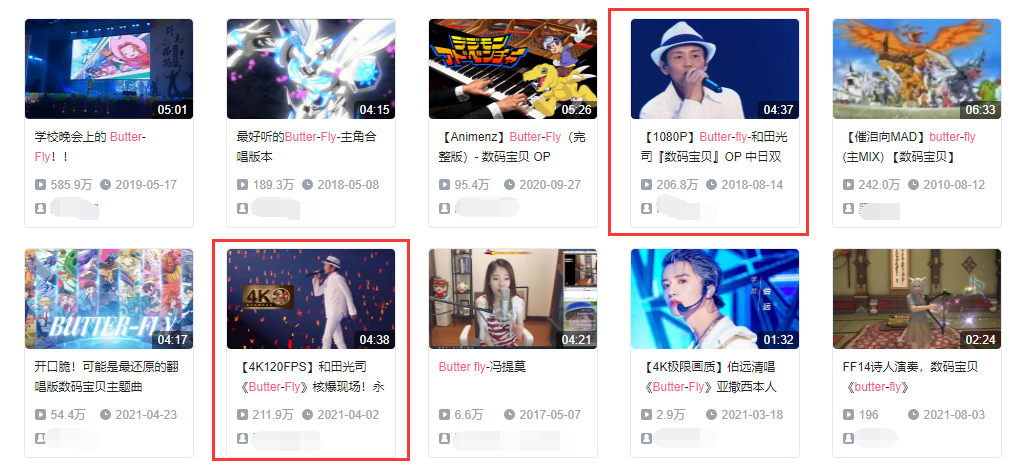
Task: Open the 4K120FPS 和田光司 核爆现场 video
Action: click(311, 299)
